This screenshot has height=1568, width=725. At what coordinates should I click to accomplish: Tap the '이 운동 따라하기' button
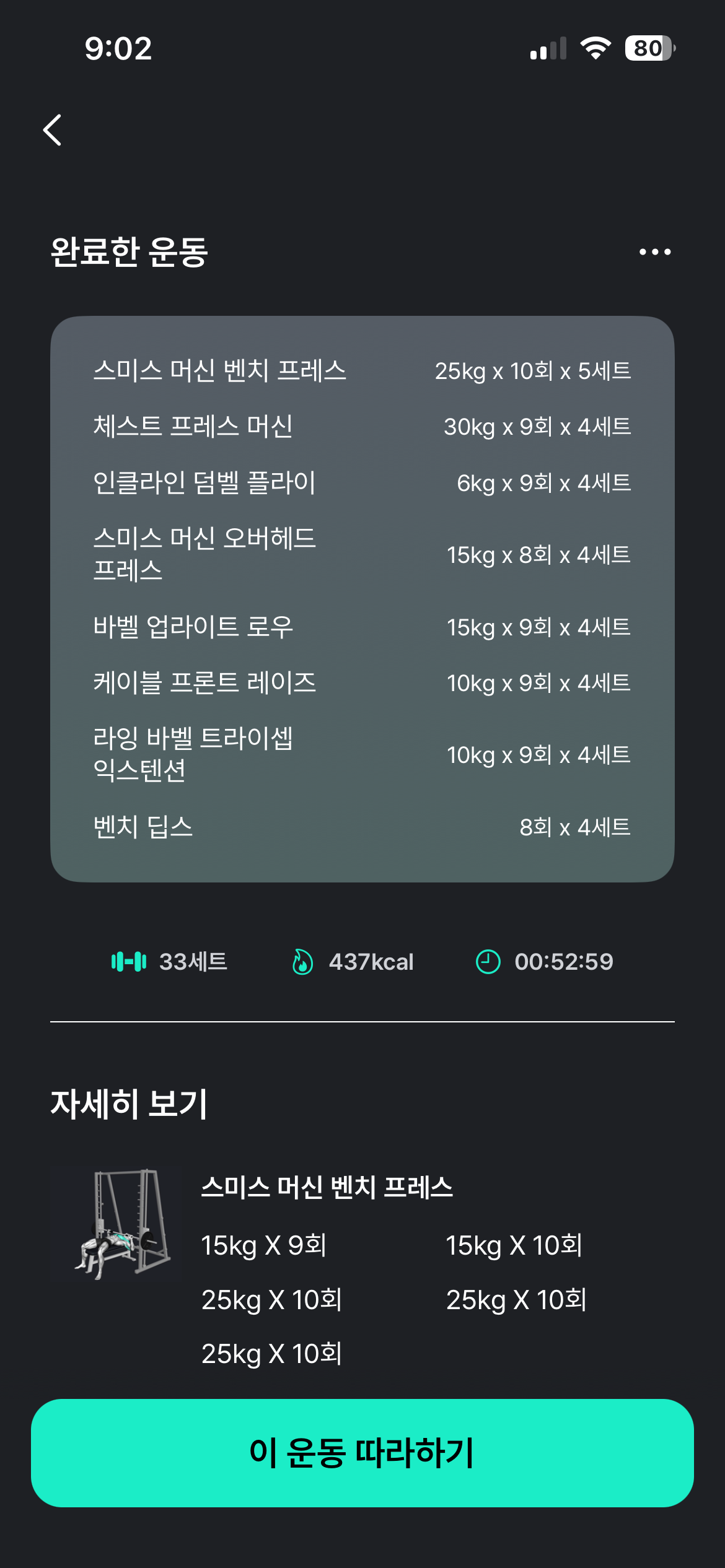(362, 1453)
